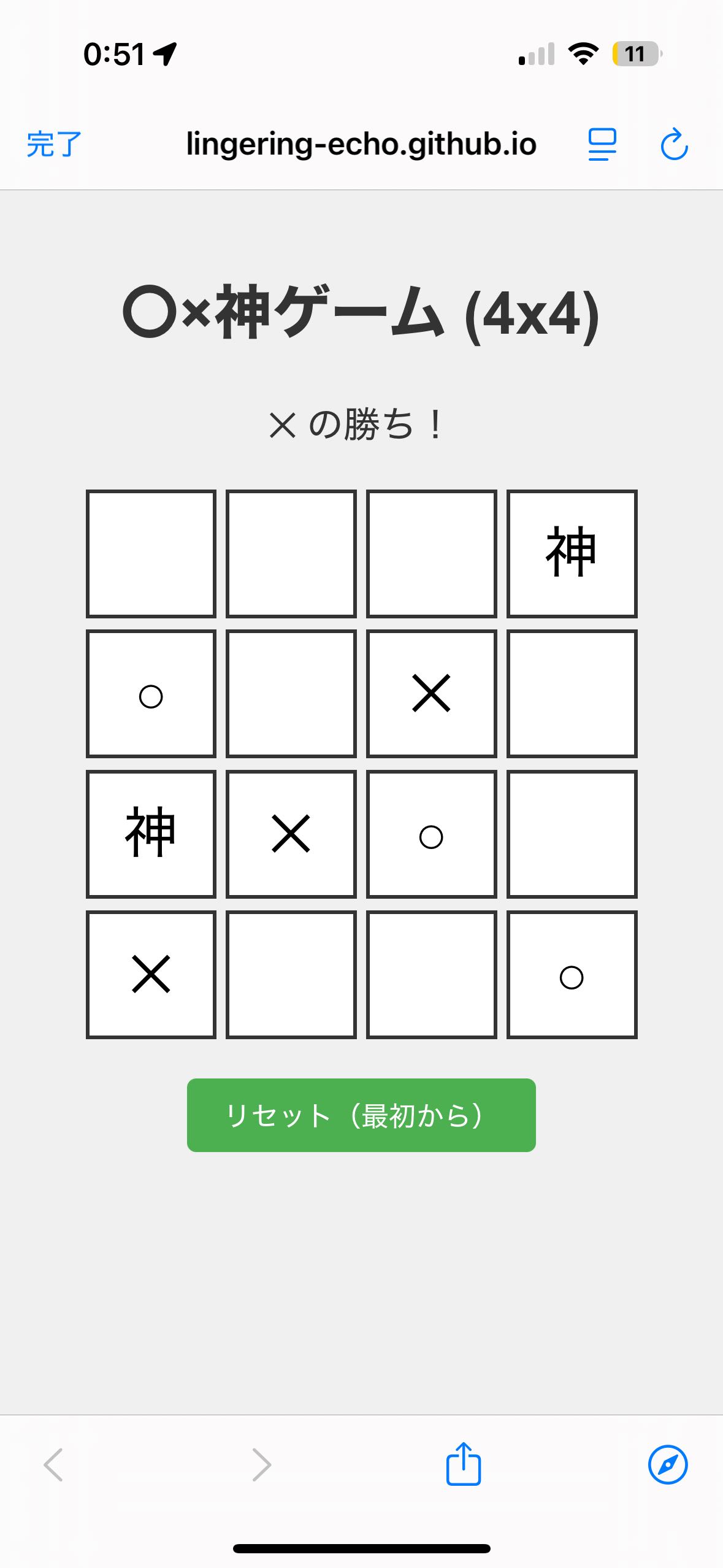The height and width of the screenshot is (1568, 723).
Task: Tap 完了 to close the browser view
Action: (x=54, y=145)
